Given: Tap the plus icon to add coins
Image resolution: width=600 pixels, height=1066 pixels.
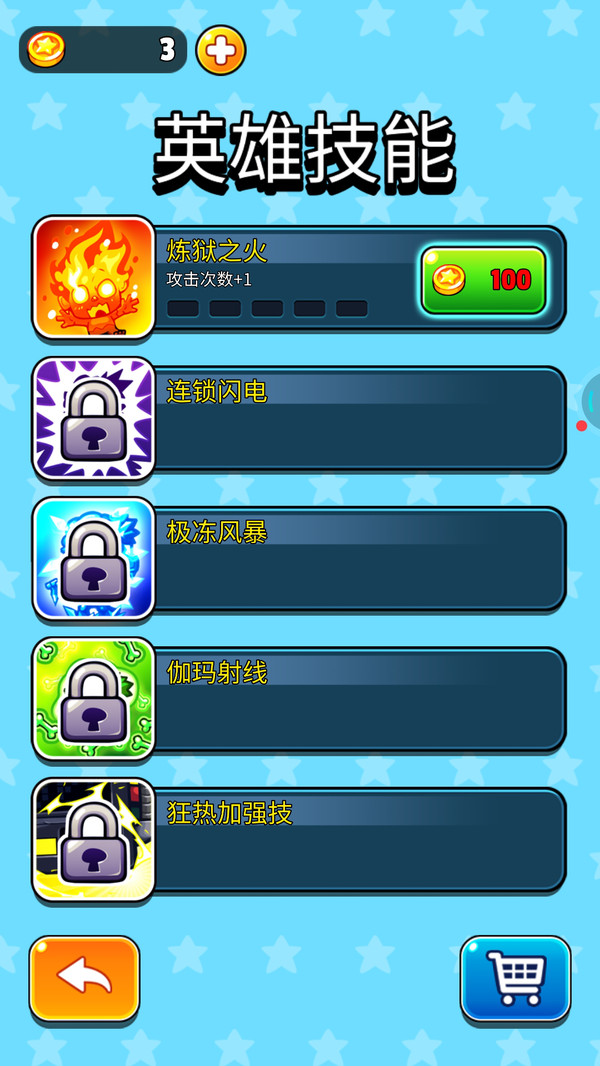Looking at the screenshot, I should (x=221, y=50).
